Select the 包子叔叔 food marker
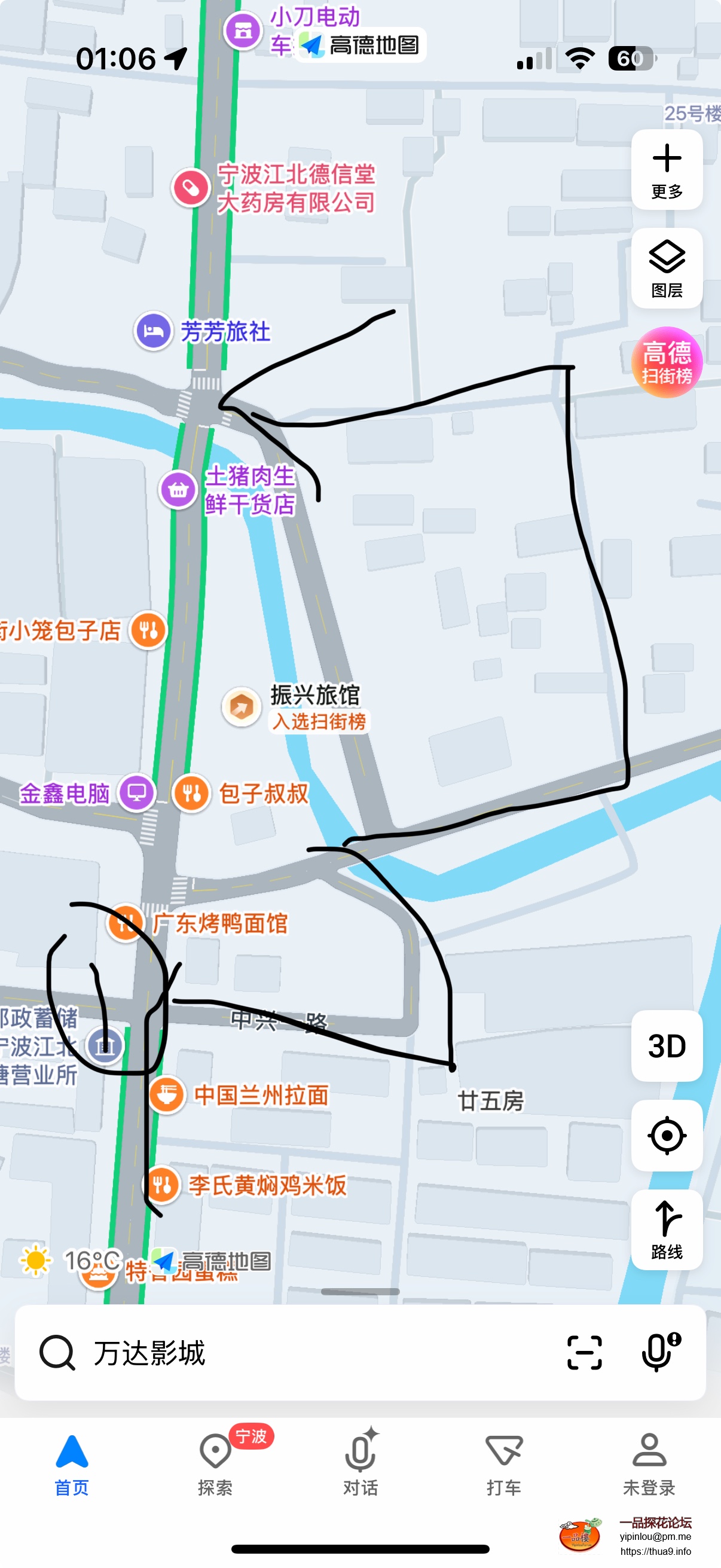721x1568 pixels. point(192,793)
